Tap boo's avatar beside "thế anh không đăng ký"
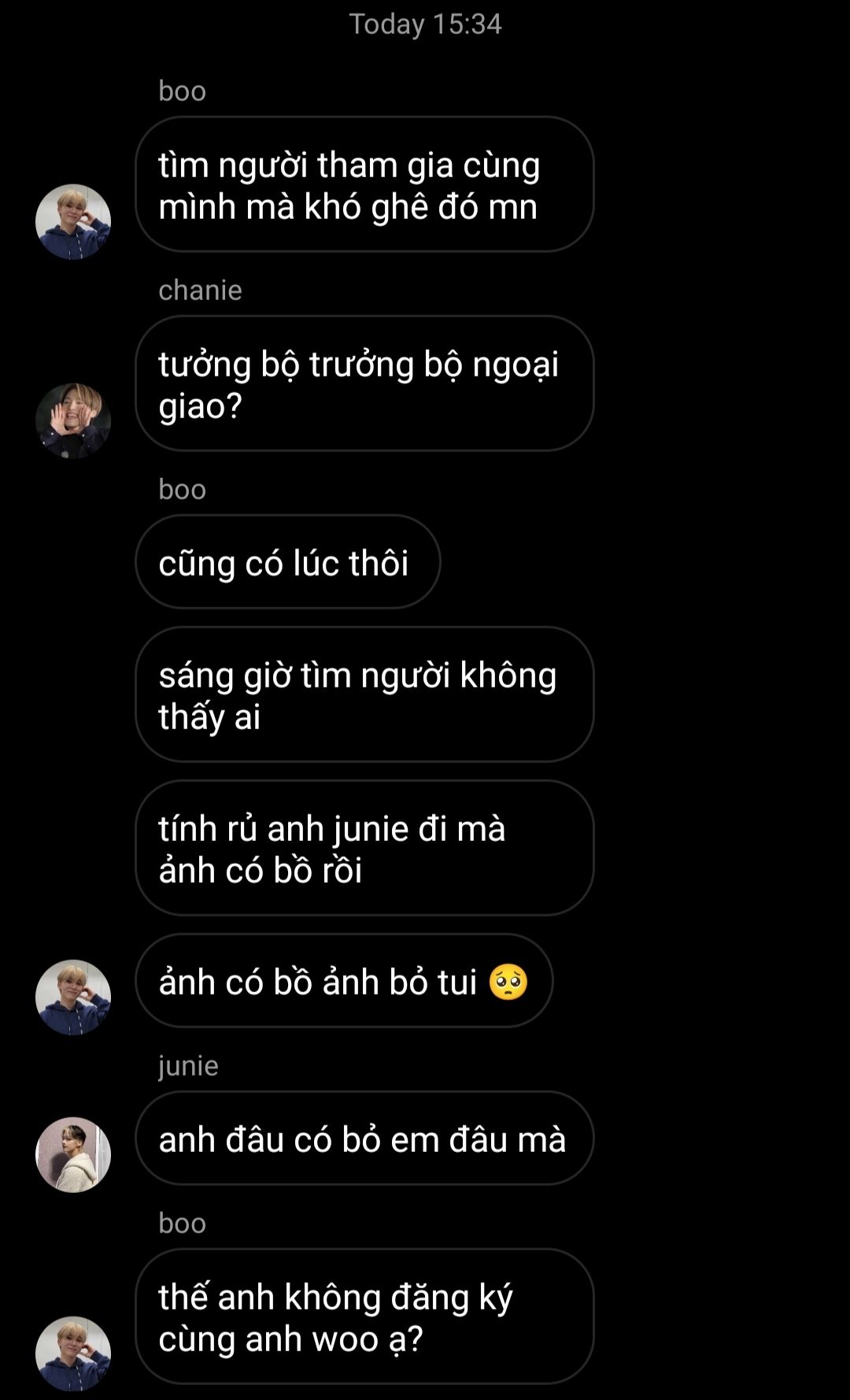 [73, 1354]
